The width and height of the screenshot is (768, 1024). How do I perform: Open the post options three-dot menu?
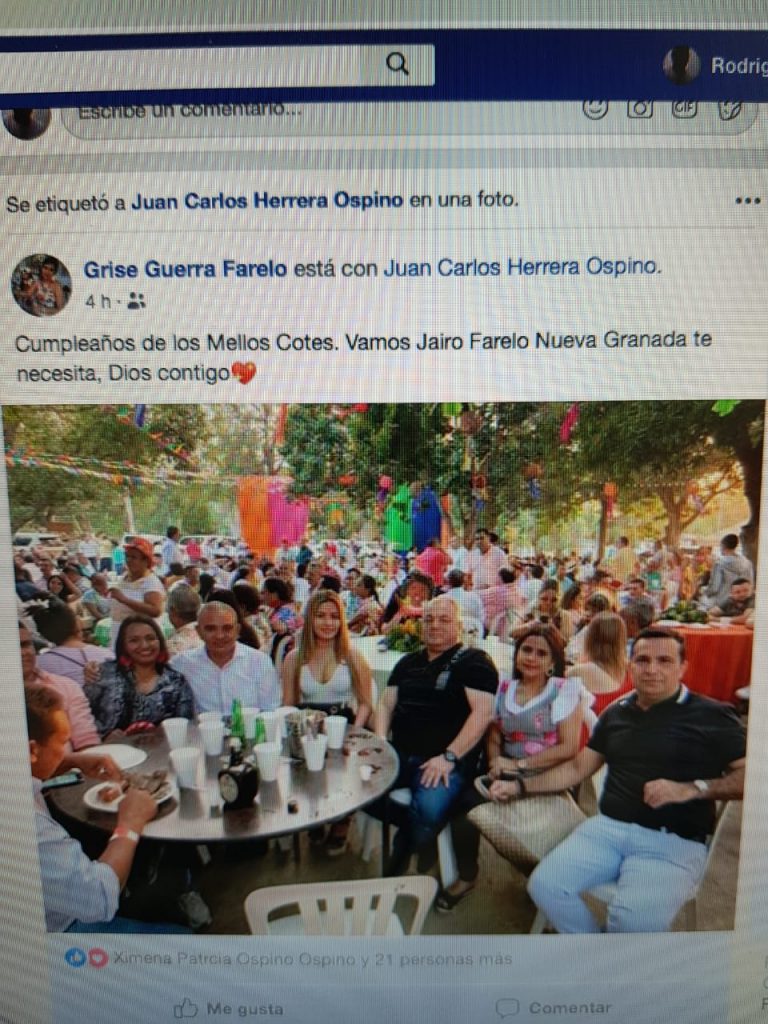pos(747,201)
